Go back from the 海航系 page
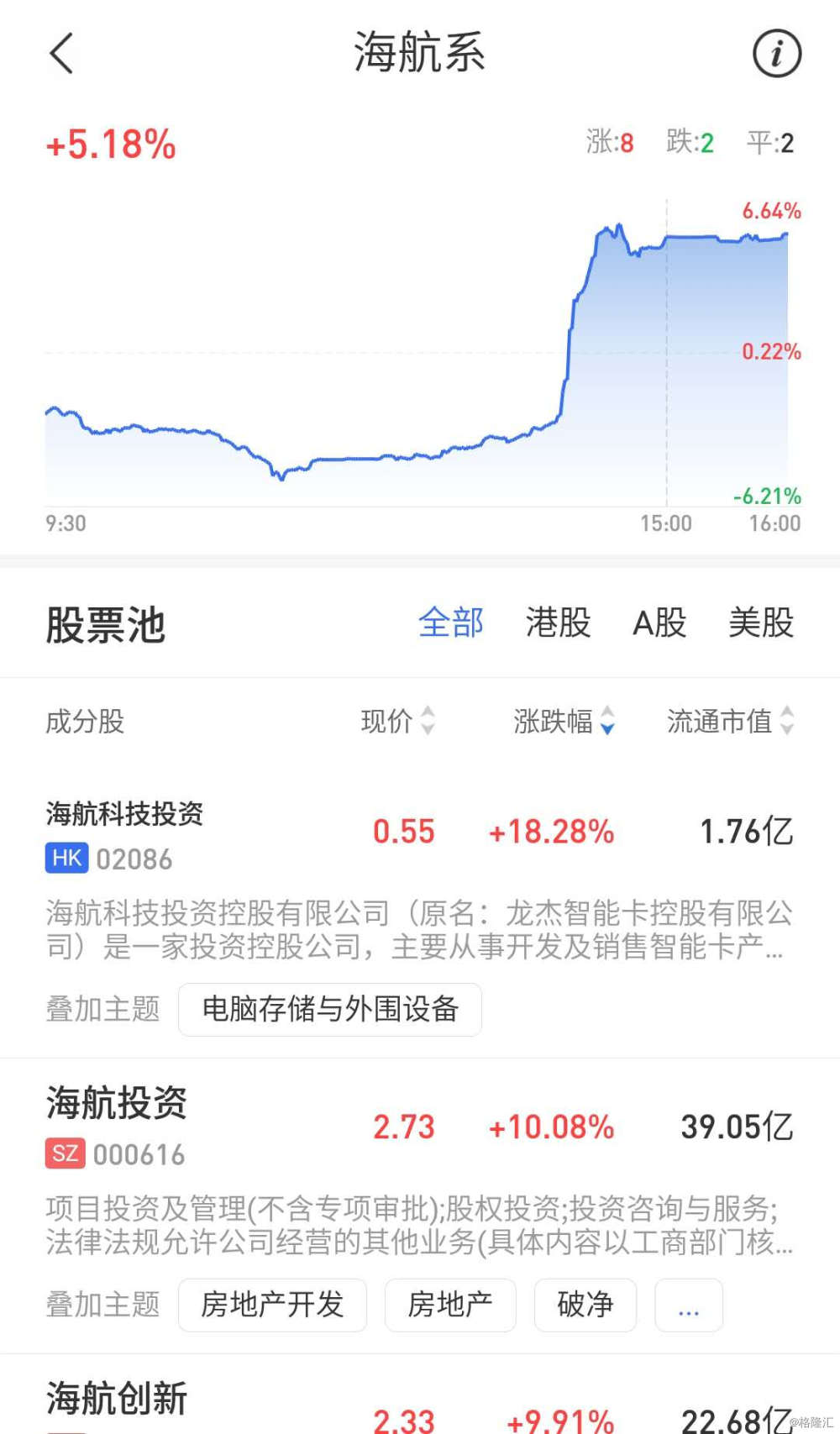The image size is (840, 1434). click(62, 54)
